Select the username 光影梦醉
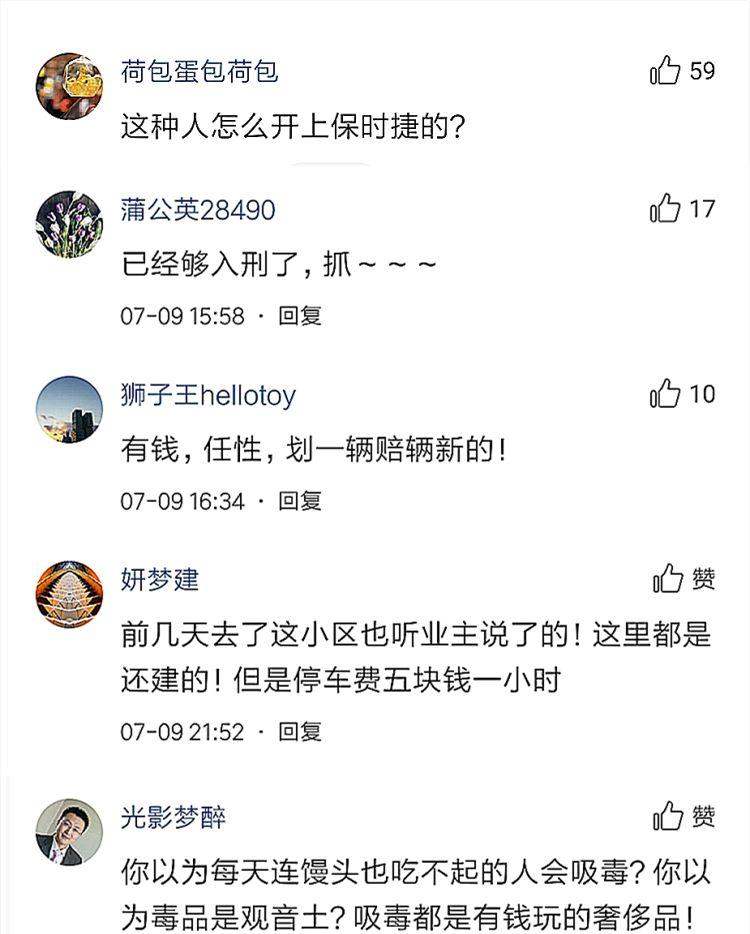The width and height of the screenshot is (750, 934). point(173,817)
